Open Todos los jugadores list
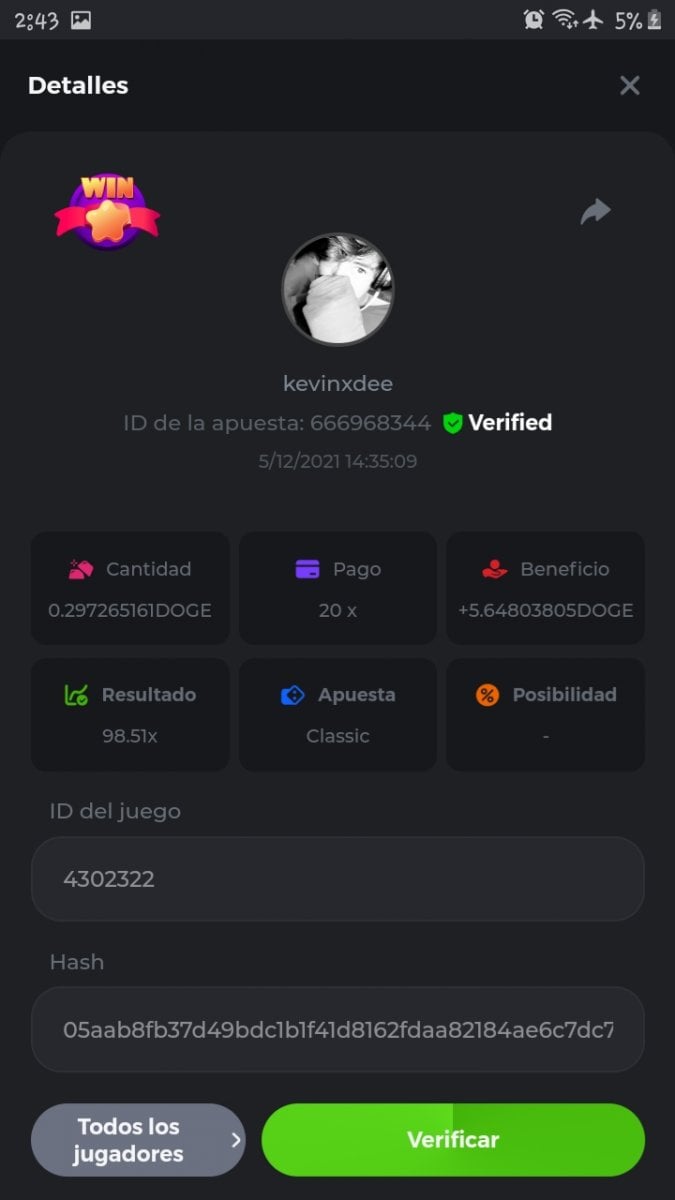The width and height of the screenshot is (675, 1200). coord(138,1140)
